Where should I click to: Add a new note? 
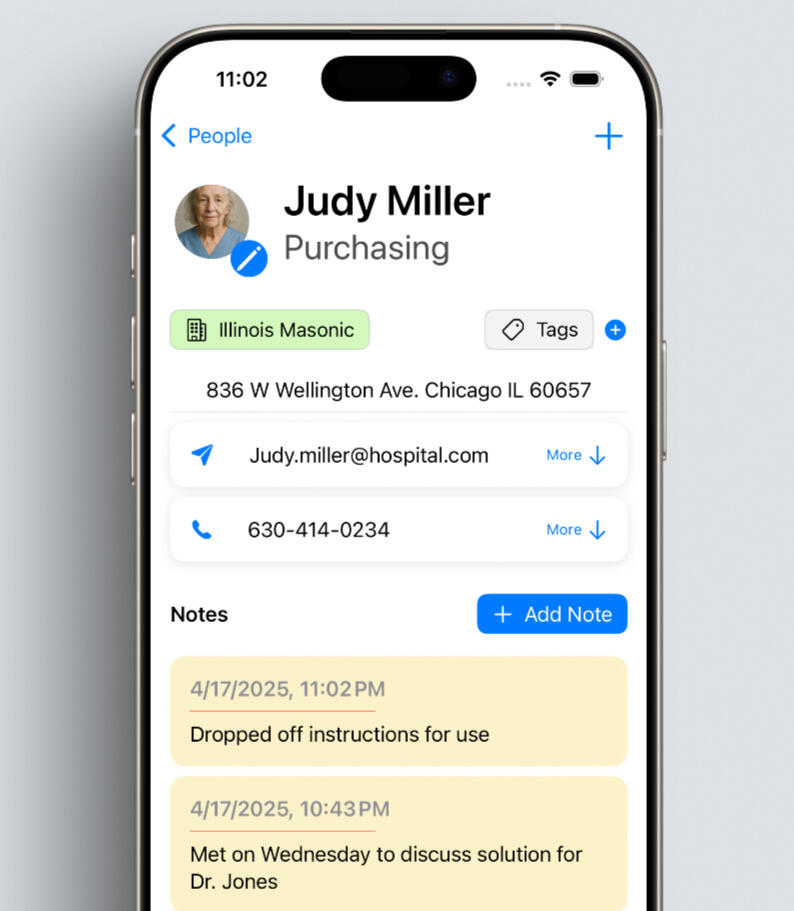point(552,614)
